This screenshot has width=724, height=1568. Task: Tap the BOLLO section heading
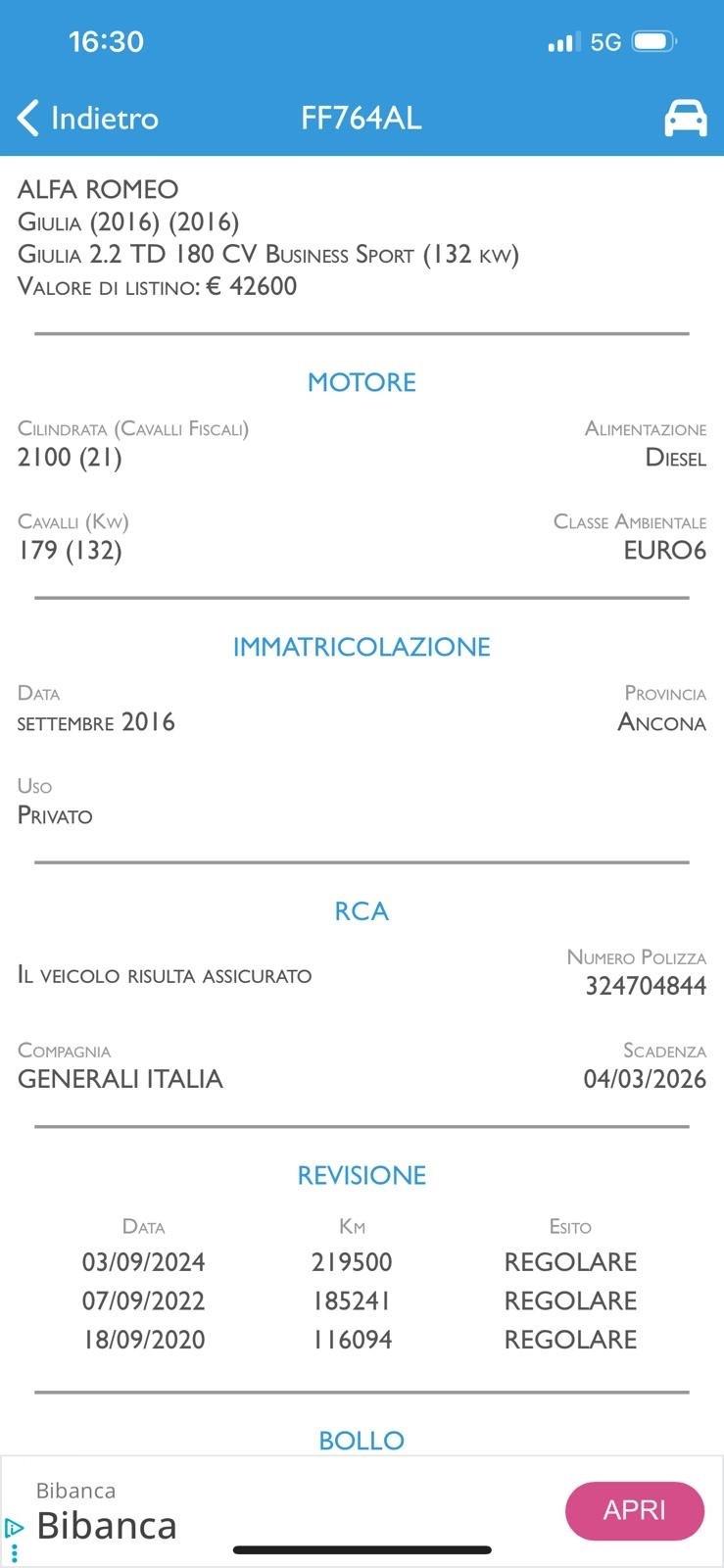[x=362, y=1440]
